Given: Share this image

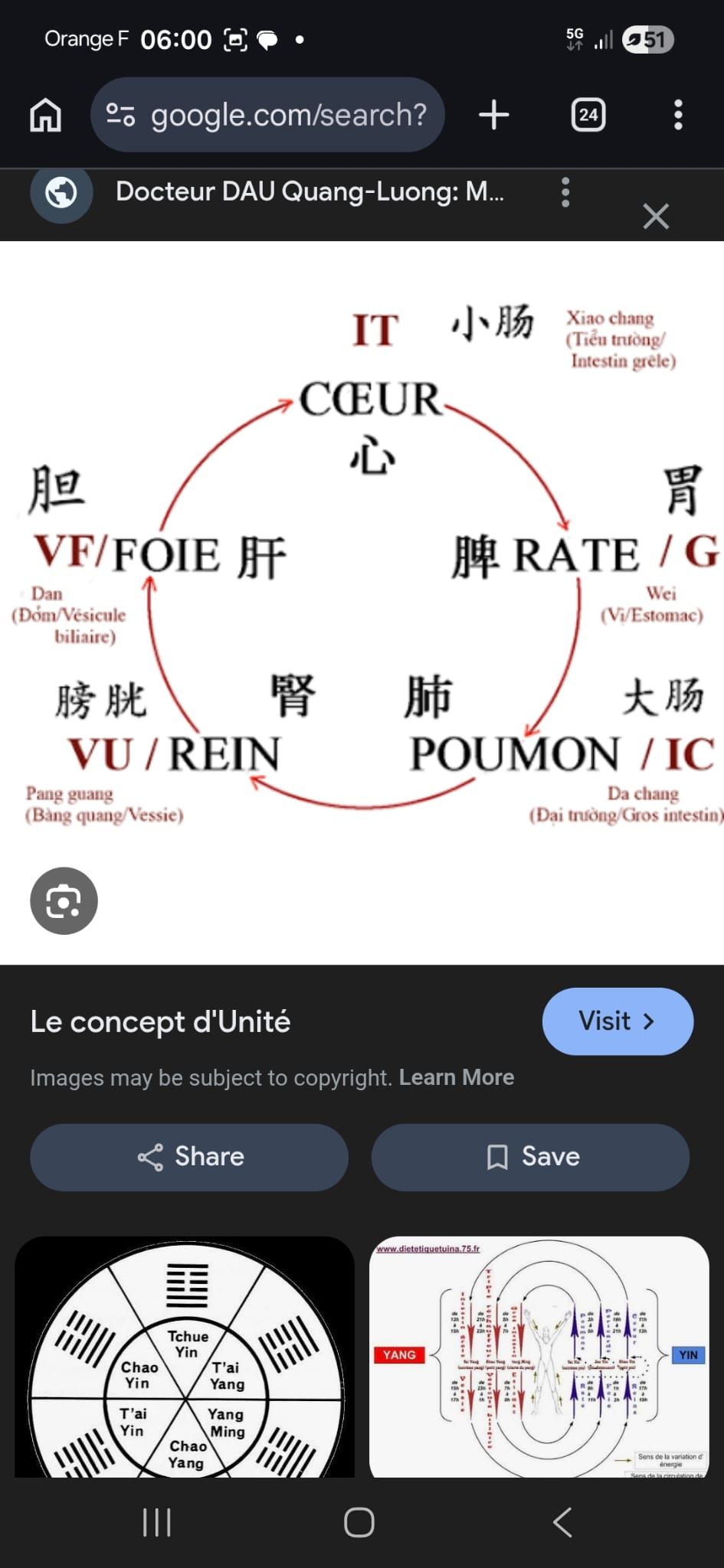Looking at the screenshot, I should pyautogui.click(x=189, y=1157).
